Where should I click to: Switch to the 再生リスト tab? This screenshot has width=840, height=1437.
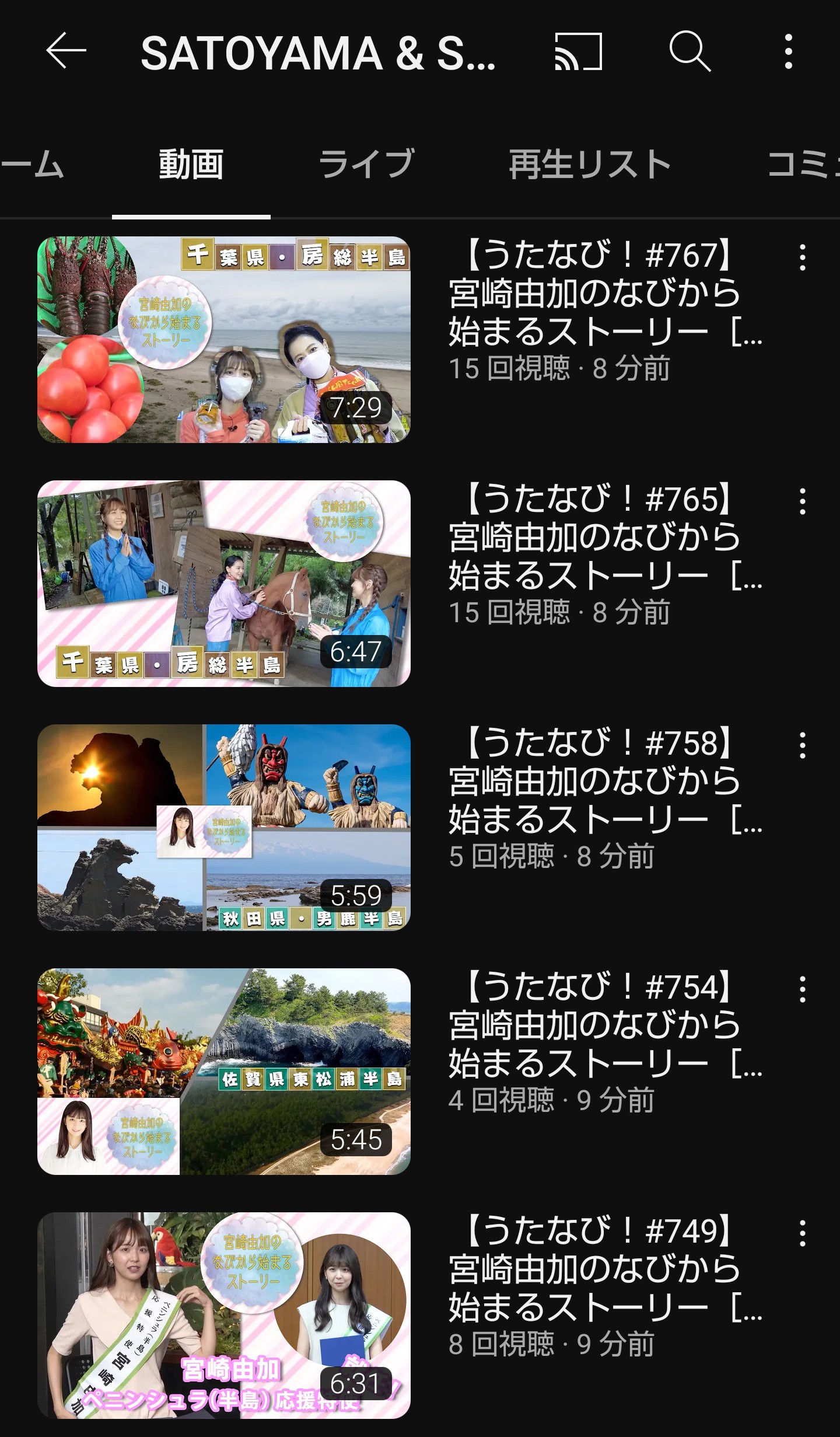(590, 164)
